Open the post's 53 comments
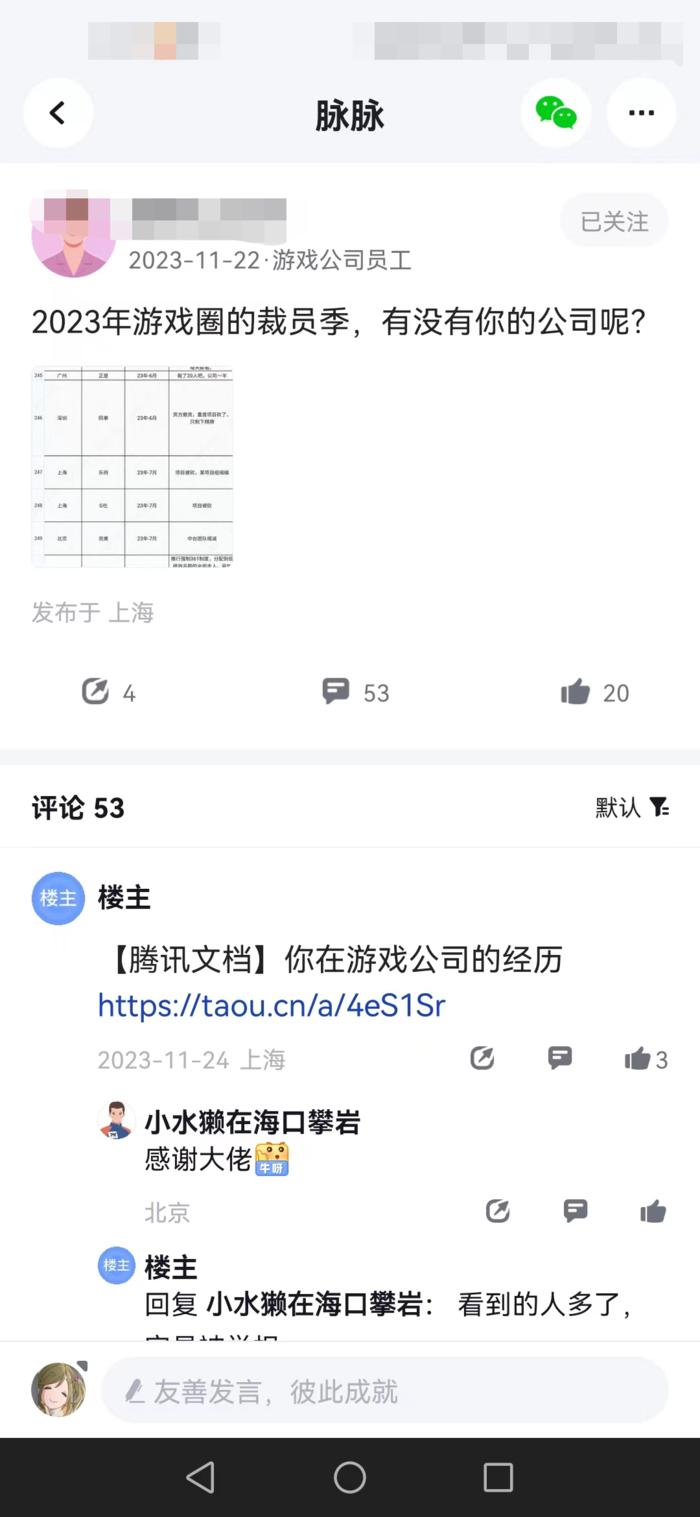 [x=355, y=692]
